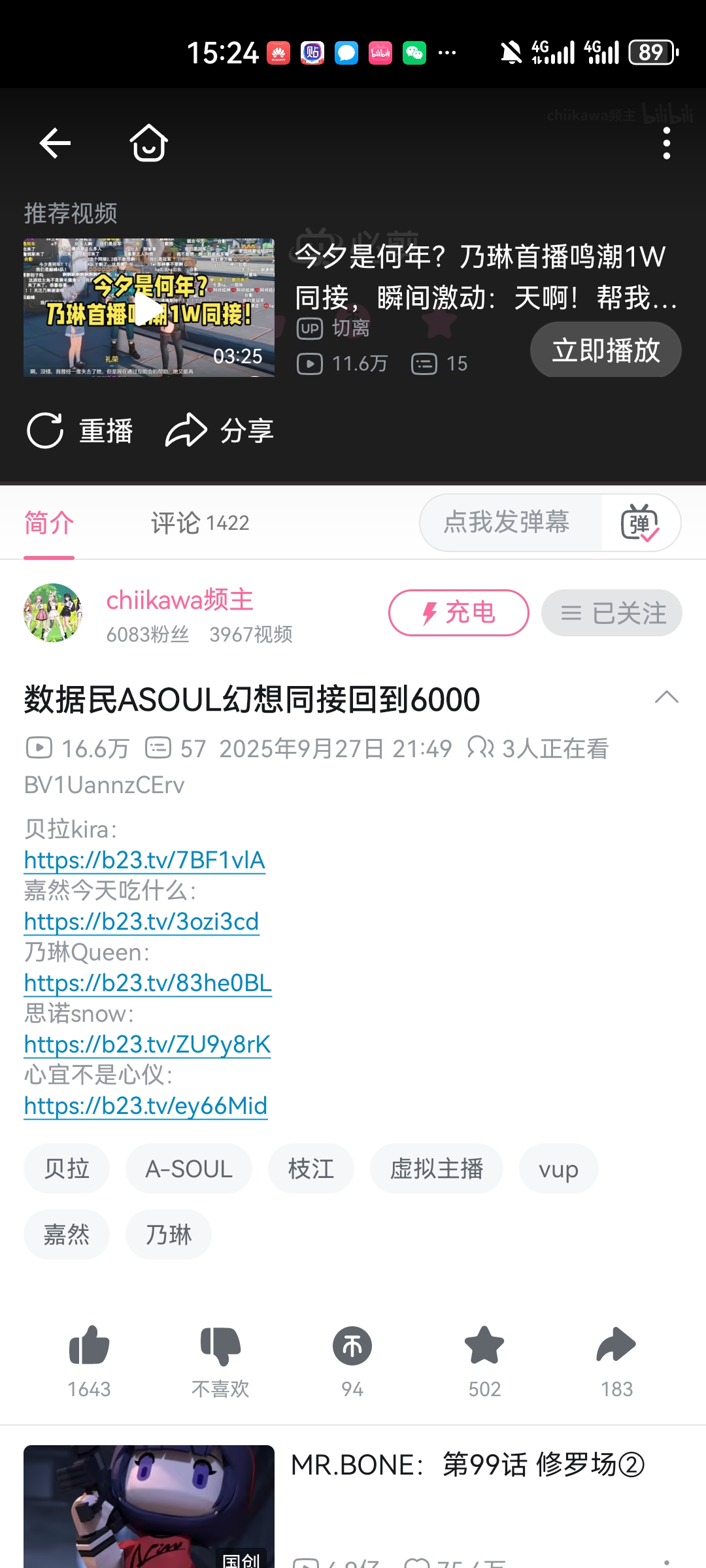
Task: Open chiikawa频主's profile
Action: click(180, 600)
